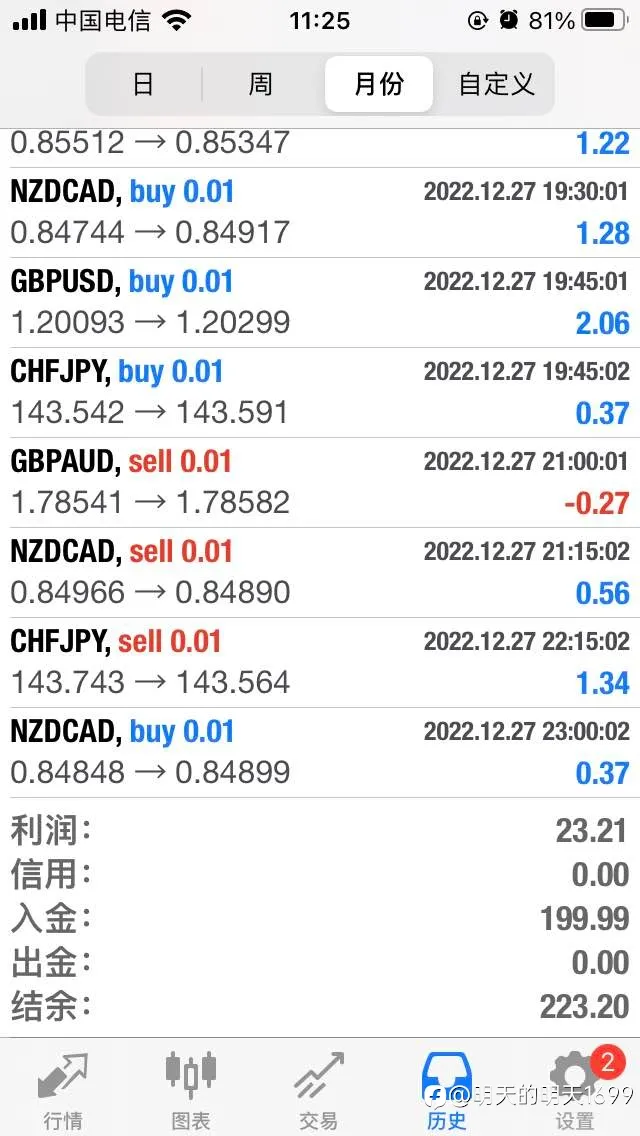Expand the CHFJPY buy trade at 19:45:02

tap(320, 393)
